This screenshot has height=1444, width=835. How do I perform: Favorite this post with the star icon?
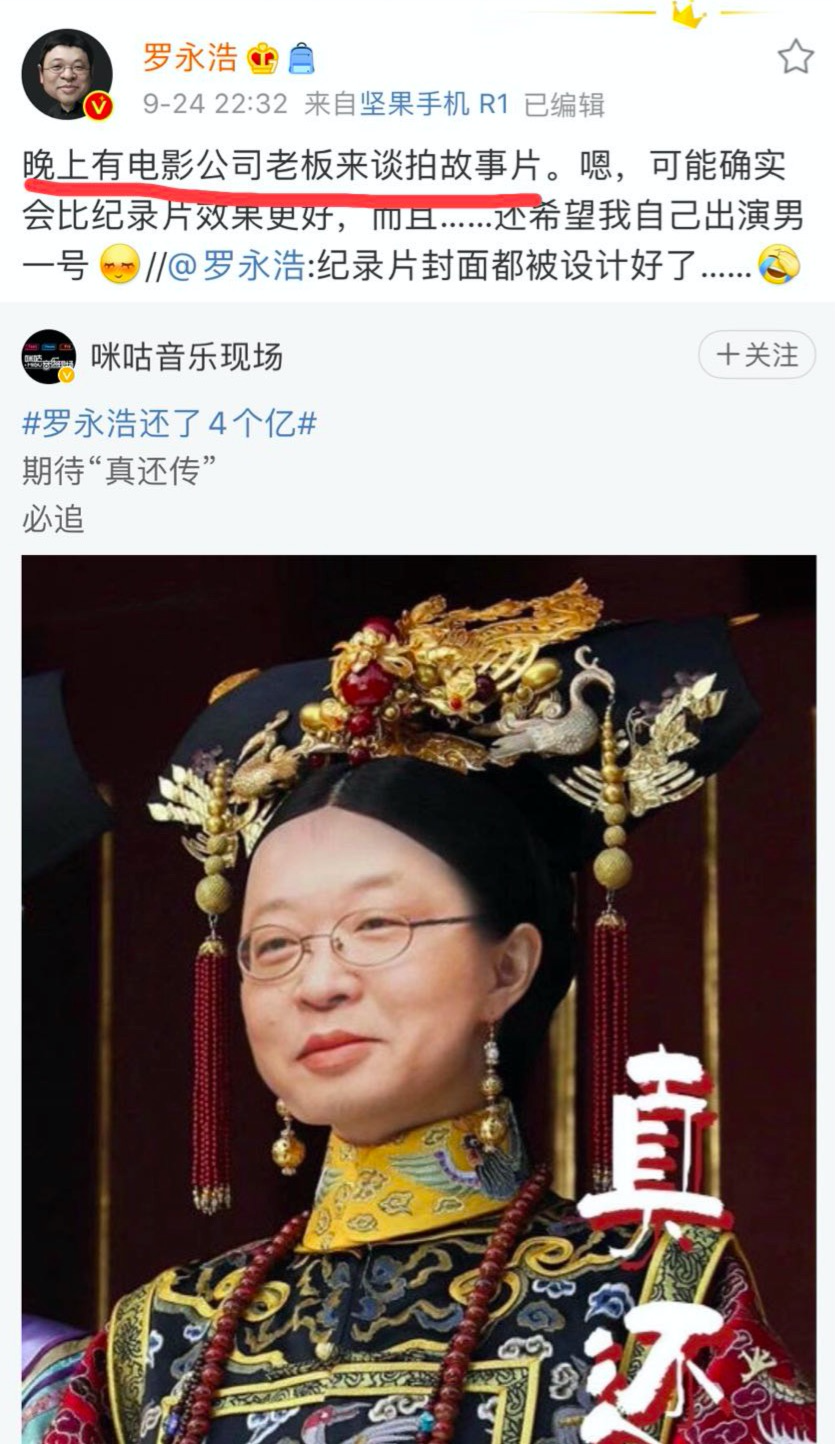795,57
